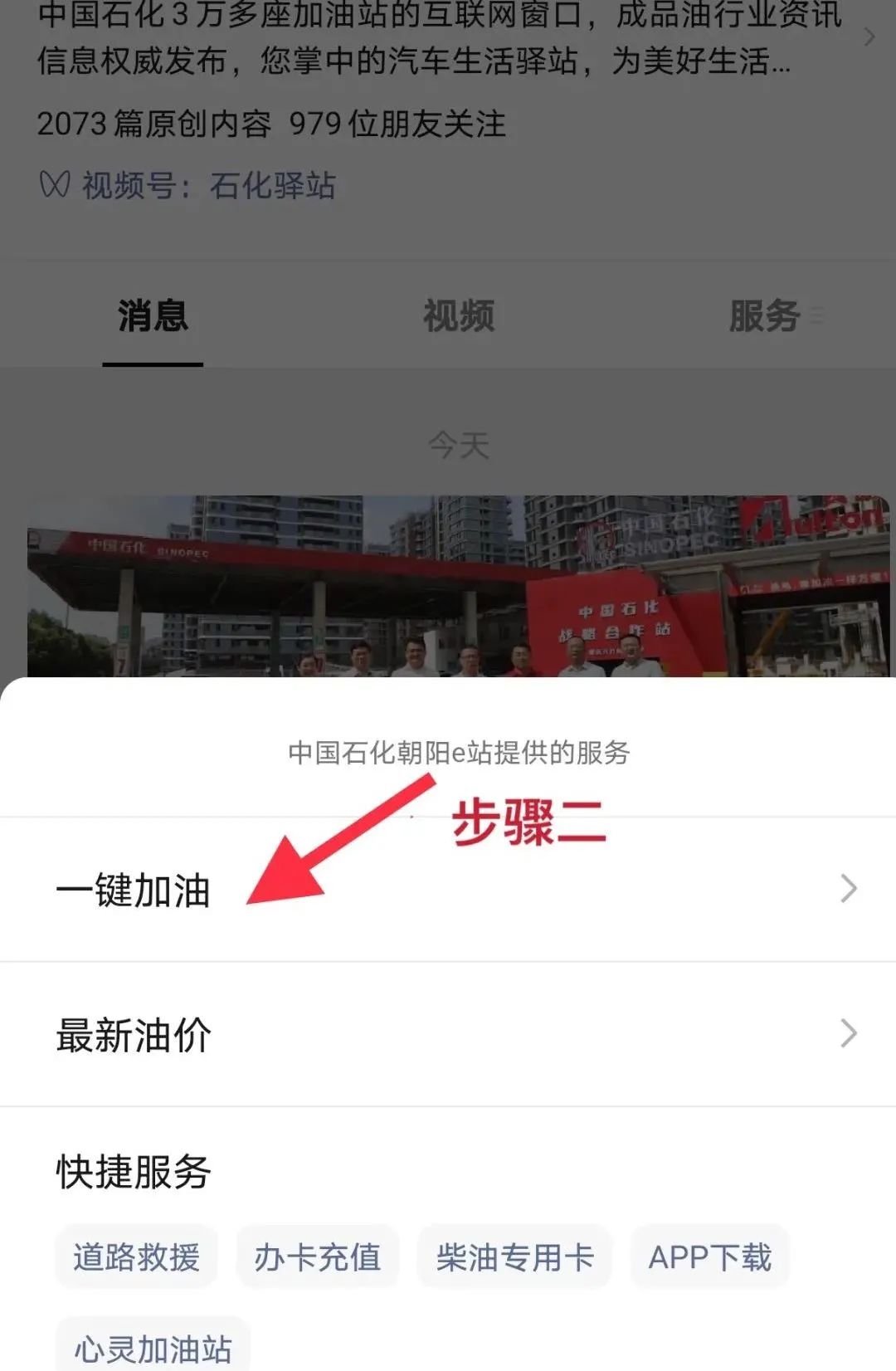This screenshot has height=1371, width=896.
Task: Tap the small menu icon beside 服务 tab
Action: click(x=817, y=317)
